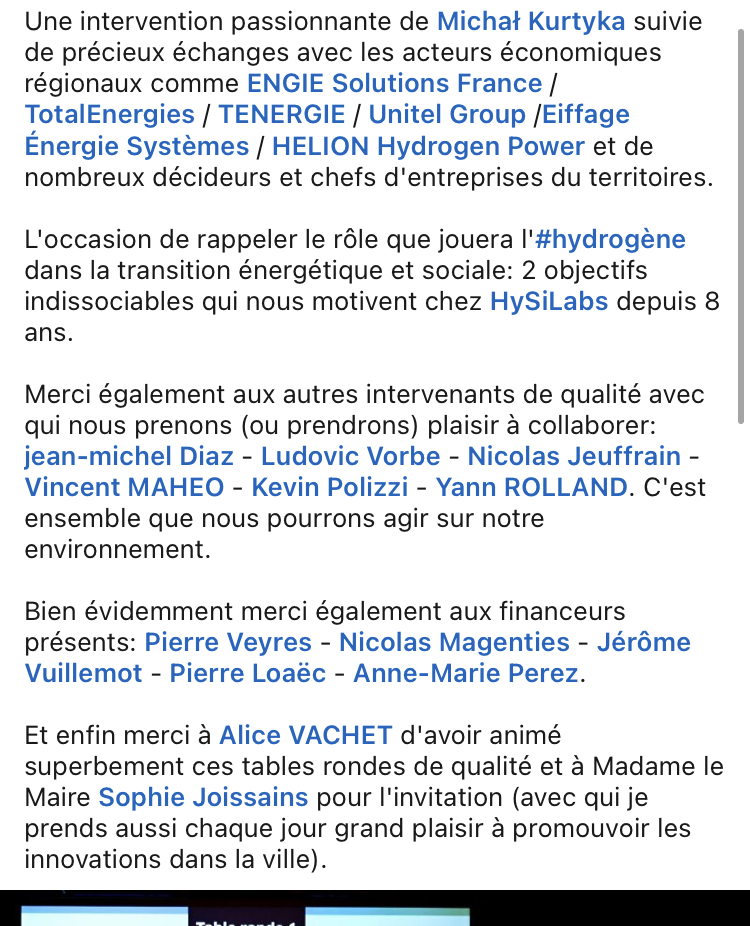
Task: Open Vincent MAHEO's profile
Action: (x=125, y=488)
